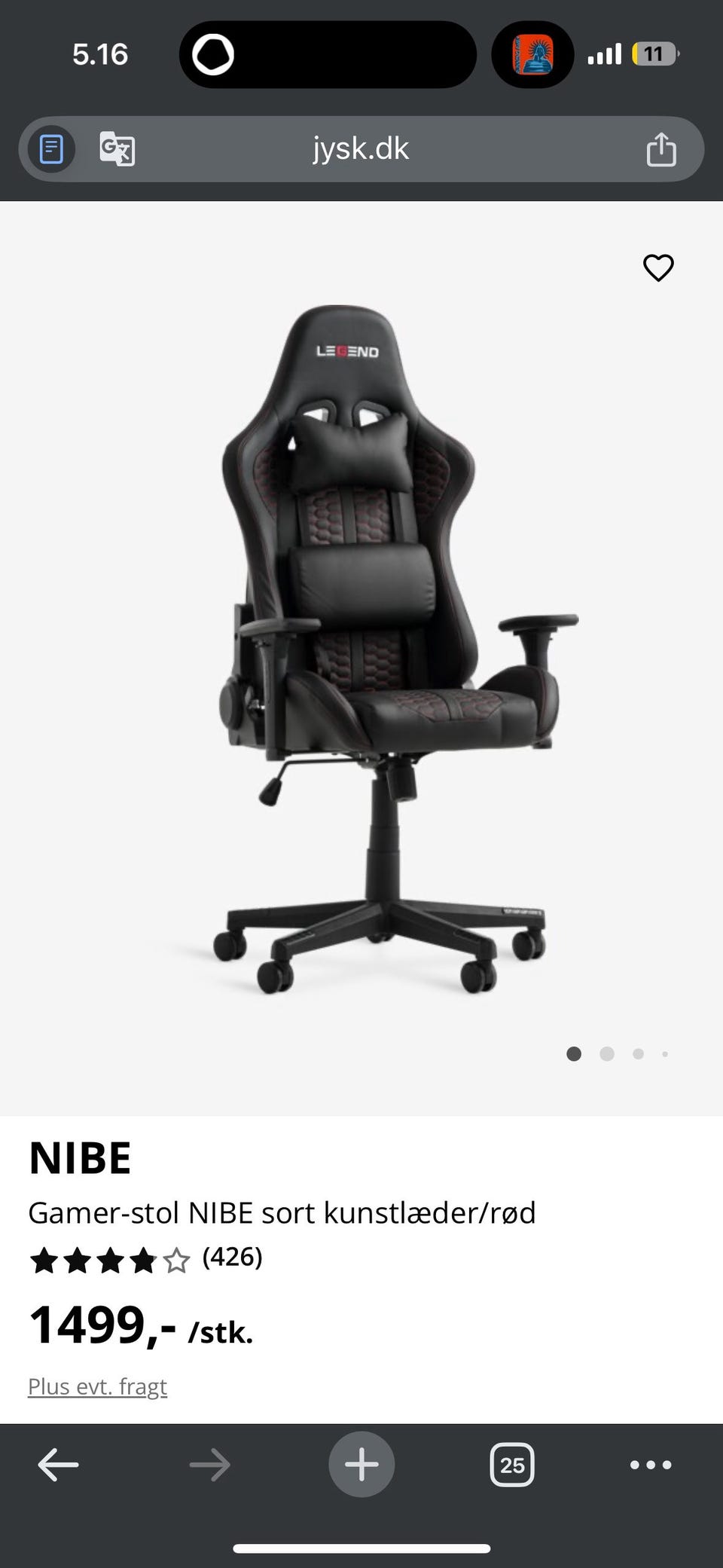Viewport: 723px width, 1568px height.
Task: View the 426 customer reviews
Action: click(232, 1257)
